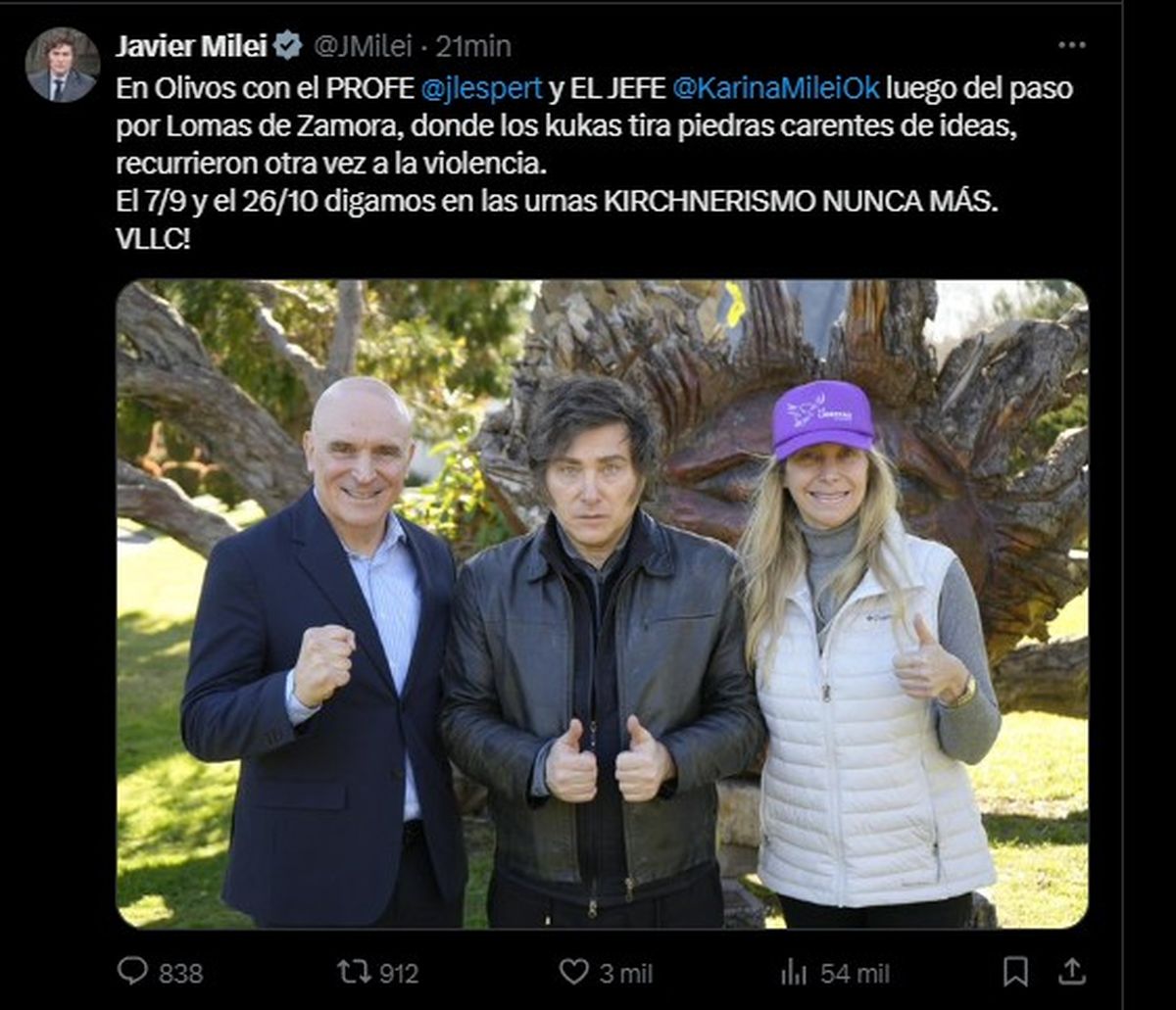
Task: Open the post's three-dot overflow menu
Action: tap(1072, 45)
